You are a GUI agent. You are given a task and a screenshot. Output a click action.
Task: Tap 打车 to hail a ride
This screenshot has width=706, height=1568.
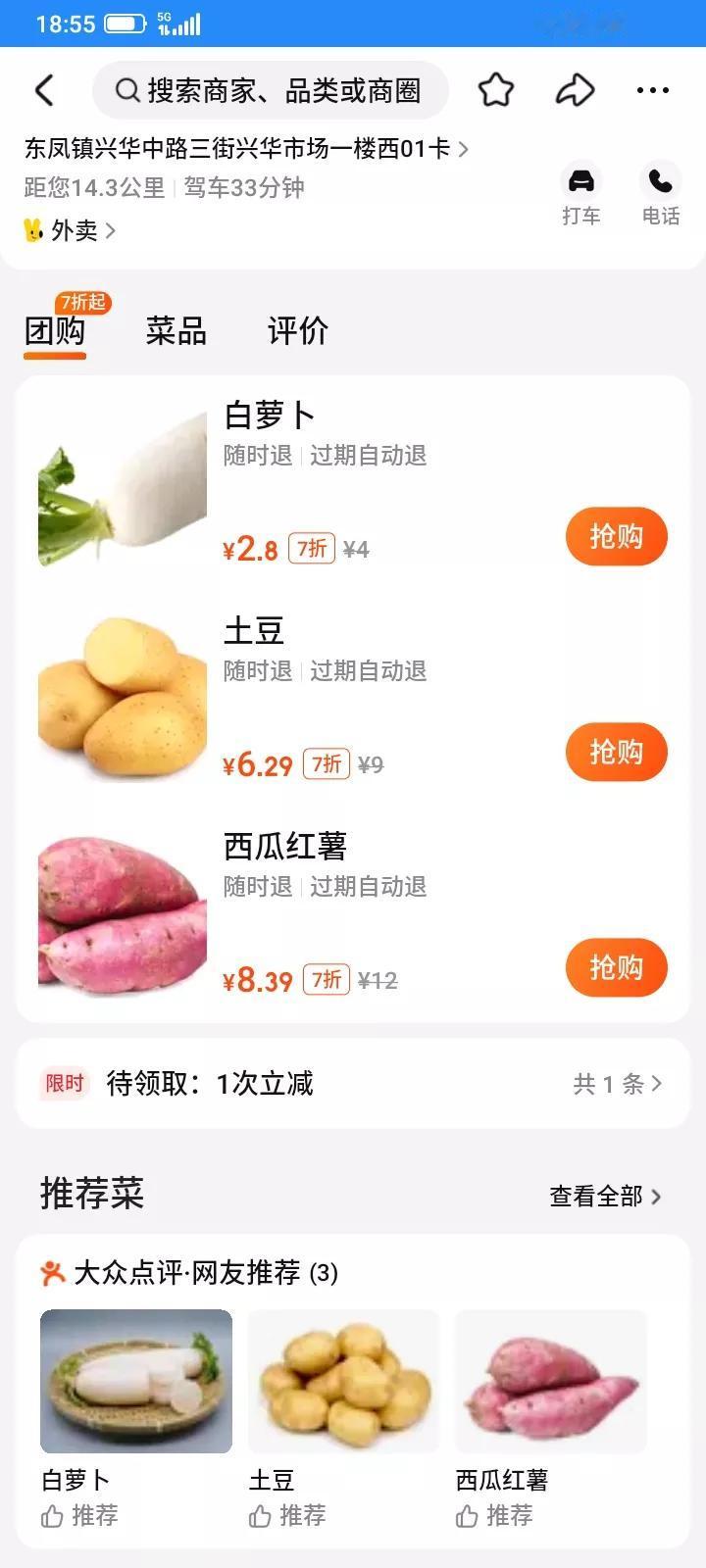(581, 194)
